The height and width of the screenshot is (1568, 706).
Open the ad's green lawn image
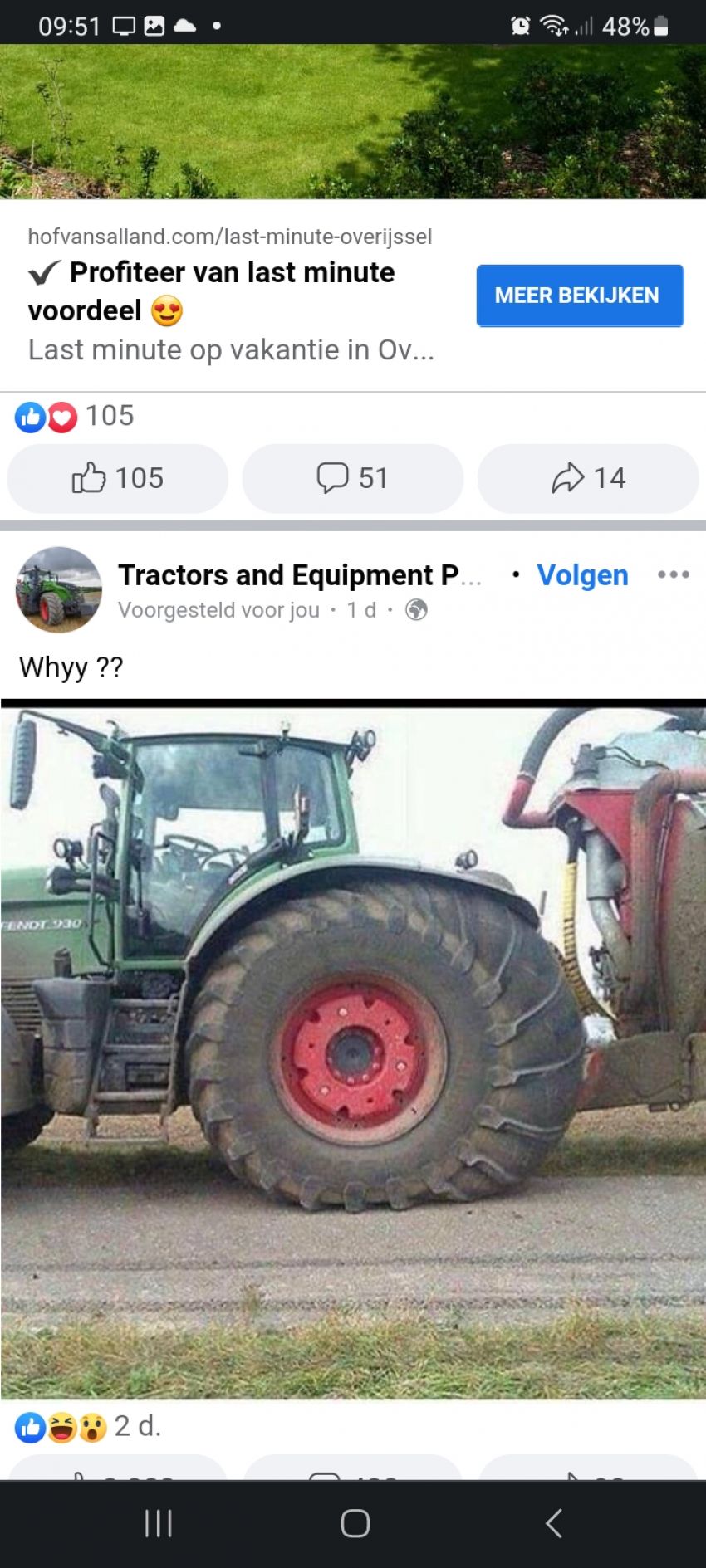[x=353, y=120]
